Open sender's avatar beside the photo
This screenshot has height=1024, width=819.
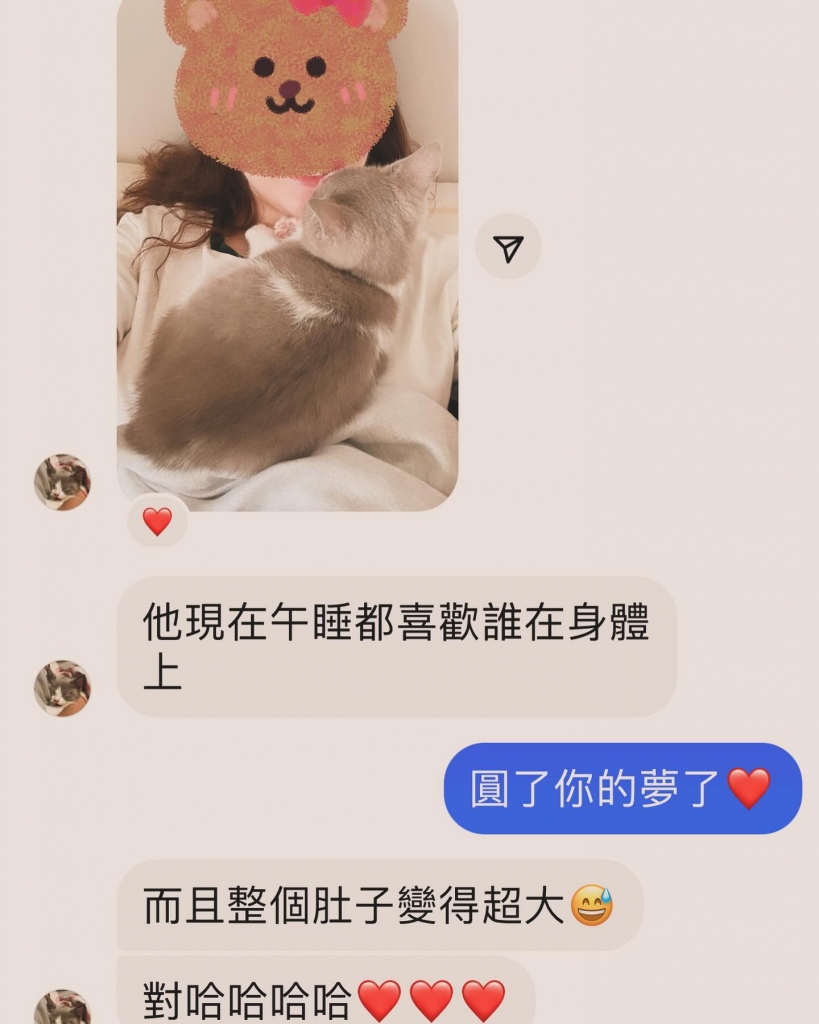[62, 482]
